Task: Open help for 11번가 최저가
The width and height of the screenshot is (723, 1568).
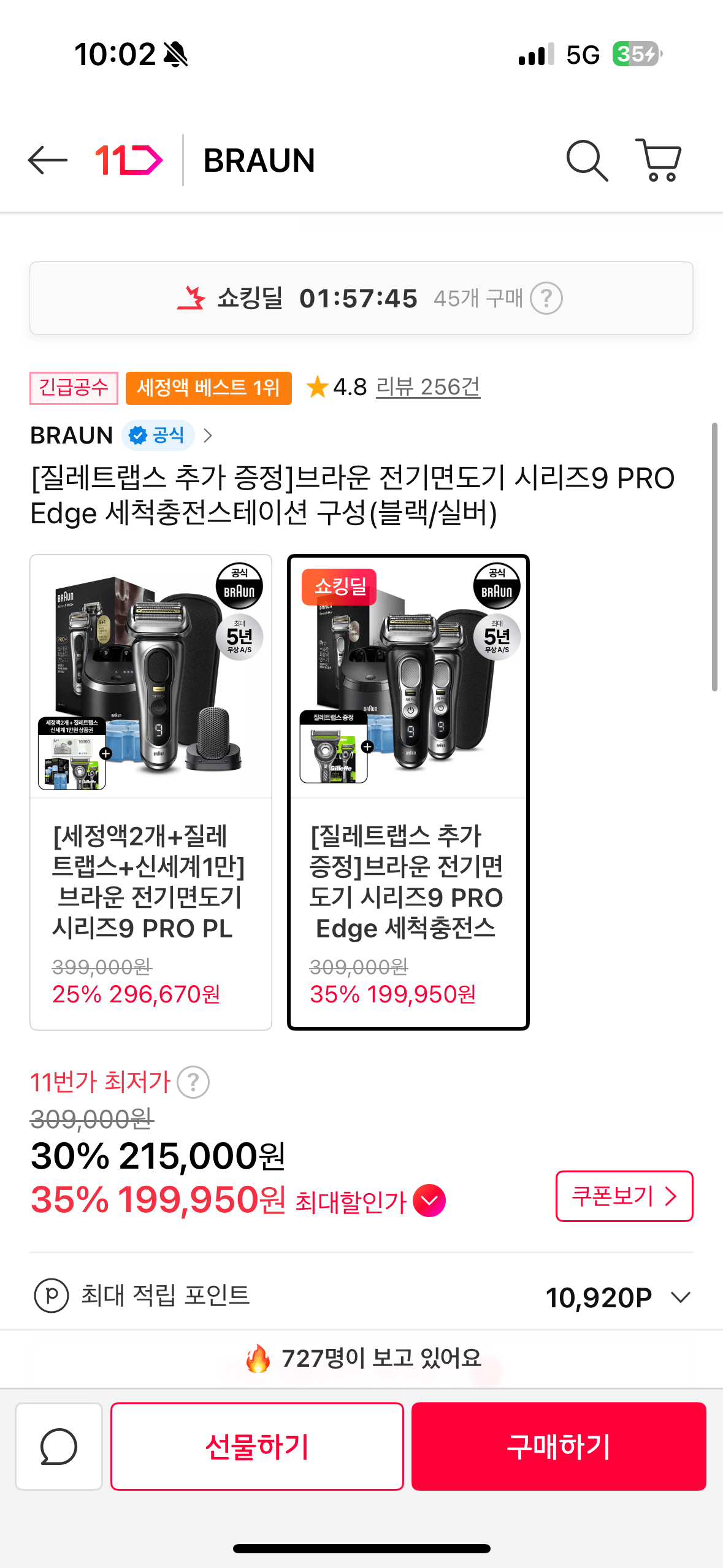Action: pyautogui.click(x=193, y=1083)
